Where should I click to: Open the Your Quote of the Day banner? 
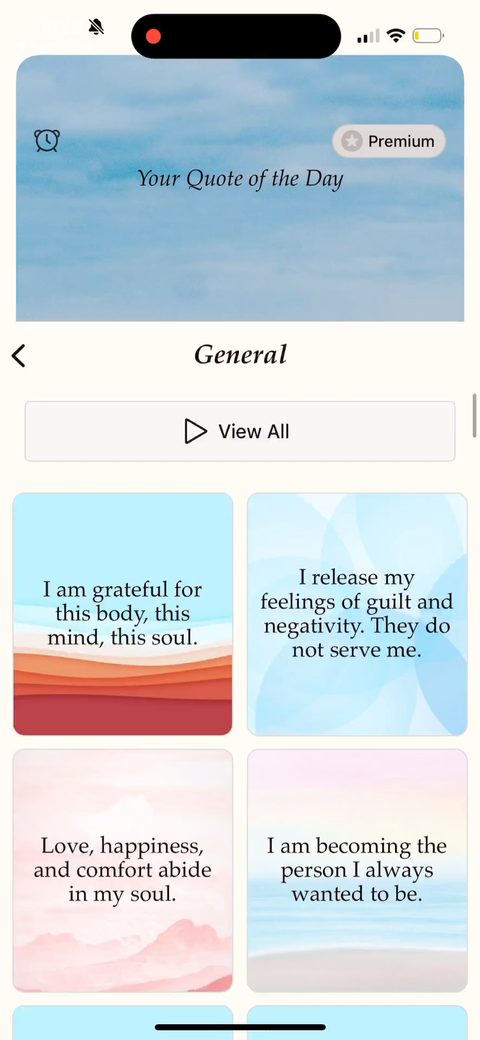(240, 188)
